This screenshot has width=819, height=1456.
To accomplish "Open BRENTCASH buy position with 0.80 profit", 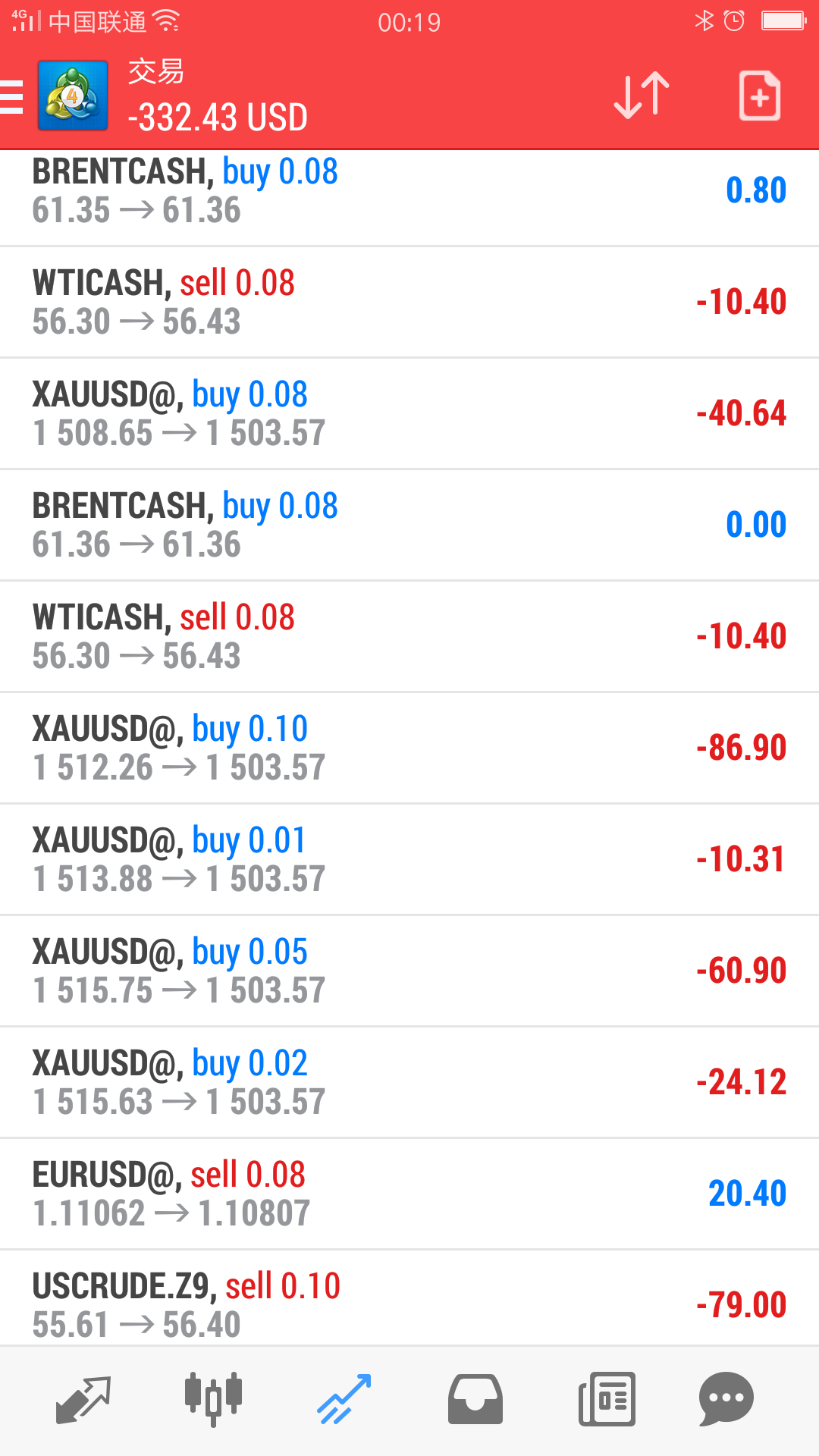I will click(x=409, y=191).
